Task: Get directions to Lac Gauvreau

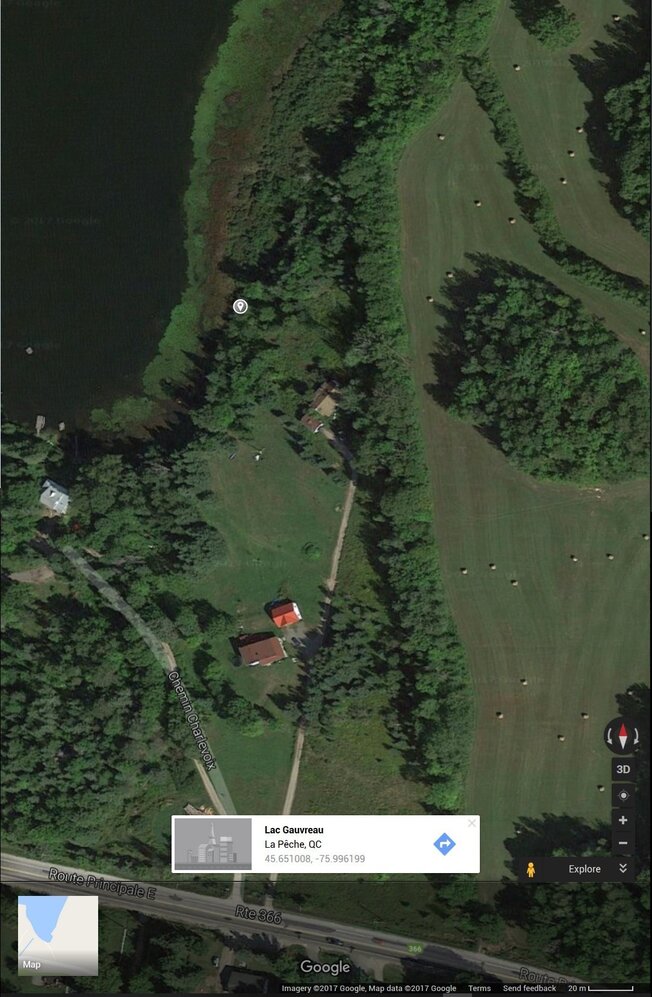Action: (444, 844)
